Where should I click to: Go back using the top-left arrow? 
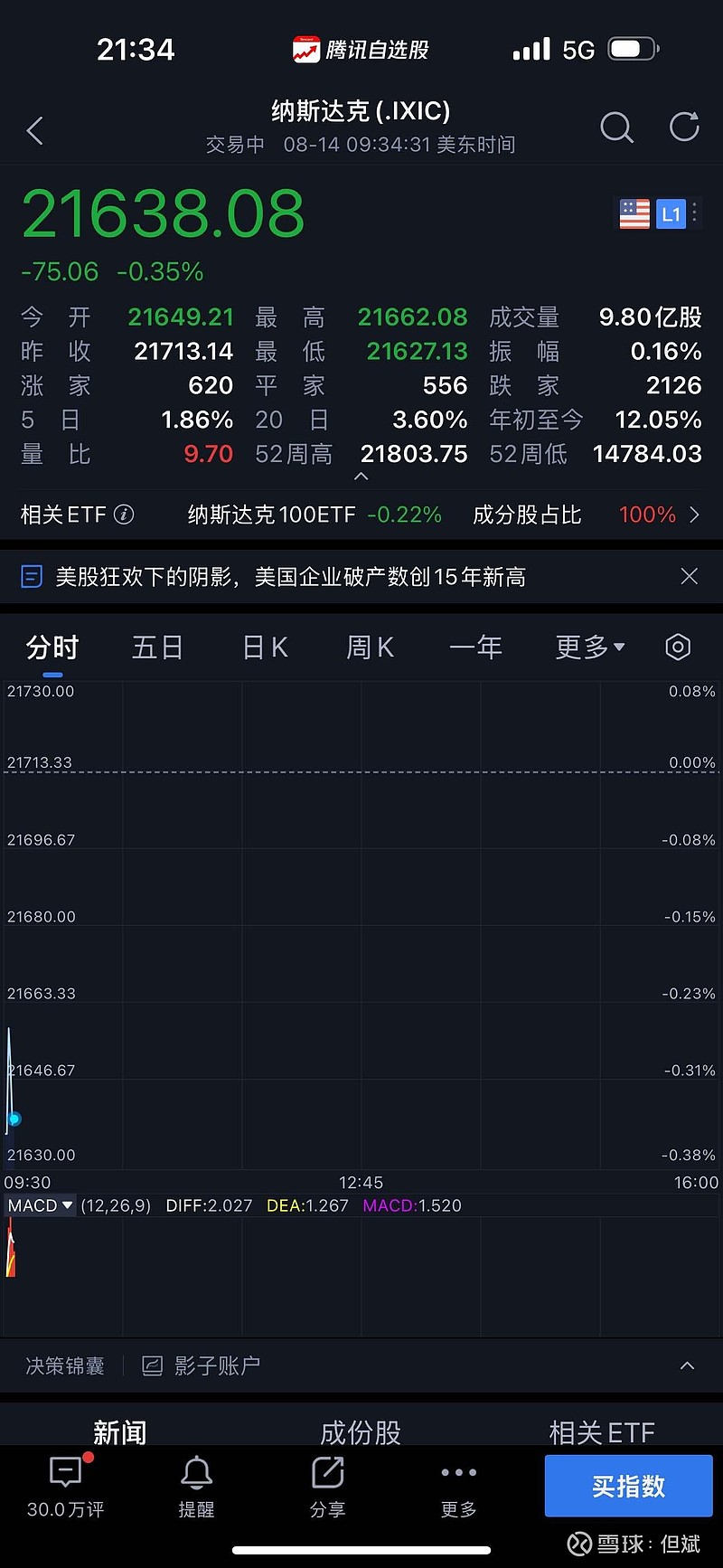(34, 130)
